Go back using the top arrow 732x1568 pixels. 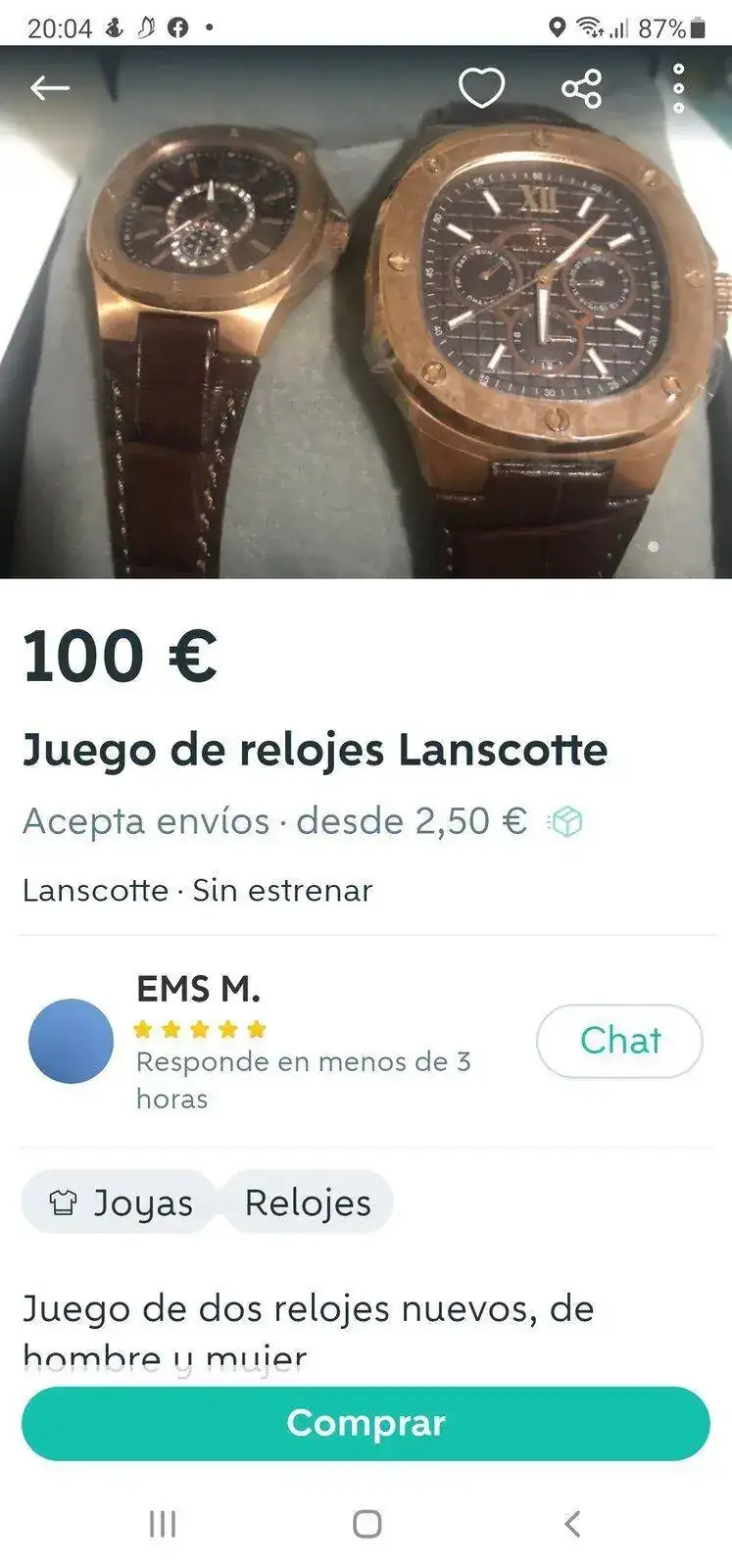tap(49, 88)
